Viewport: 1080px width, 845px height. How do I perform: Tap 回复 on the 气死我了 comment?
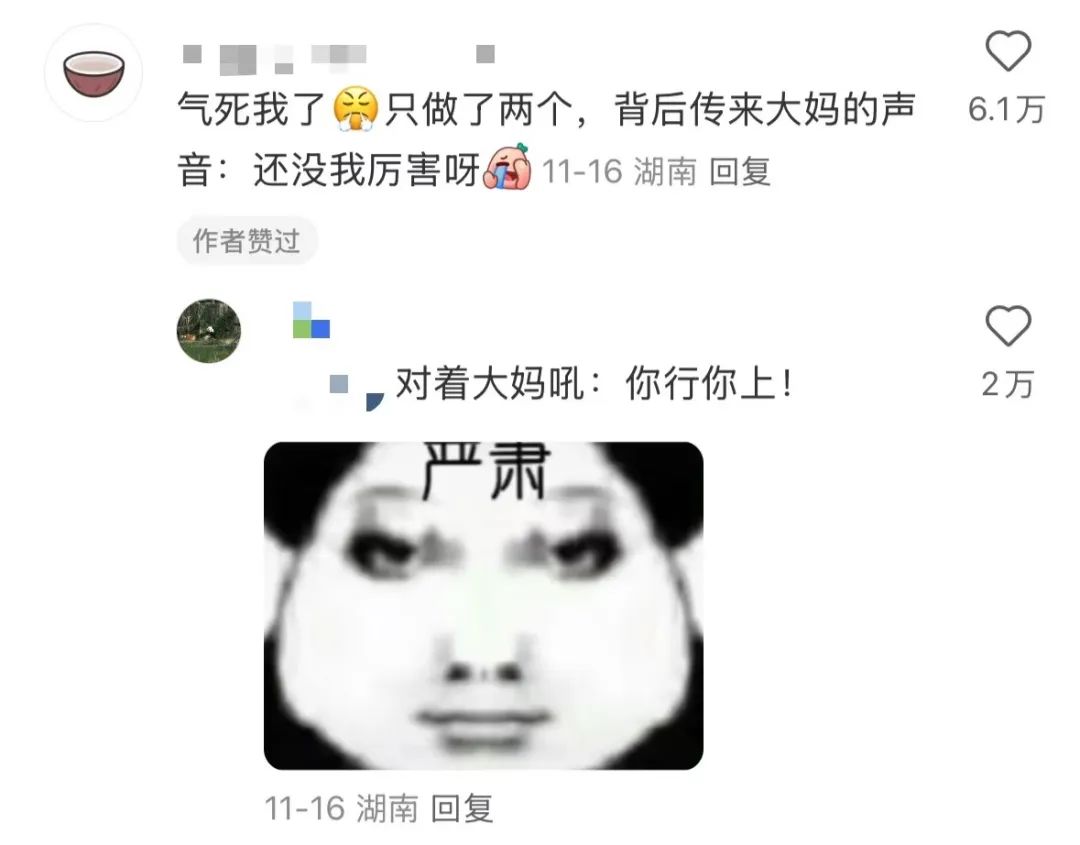coord(739,171)
